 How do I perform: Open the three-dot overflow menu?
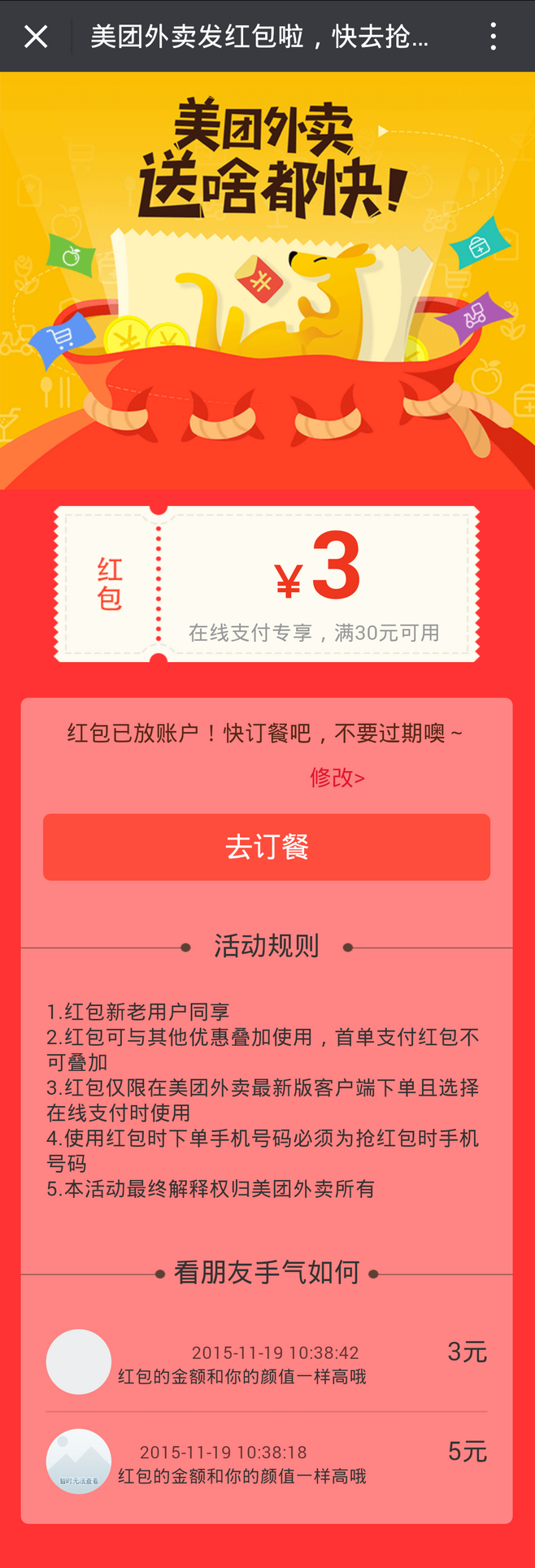coord(493,37)
